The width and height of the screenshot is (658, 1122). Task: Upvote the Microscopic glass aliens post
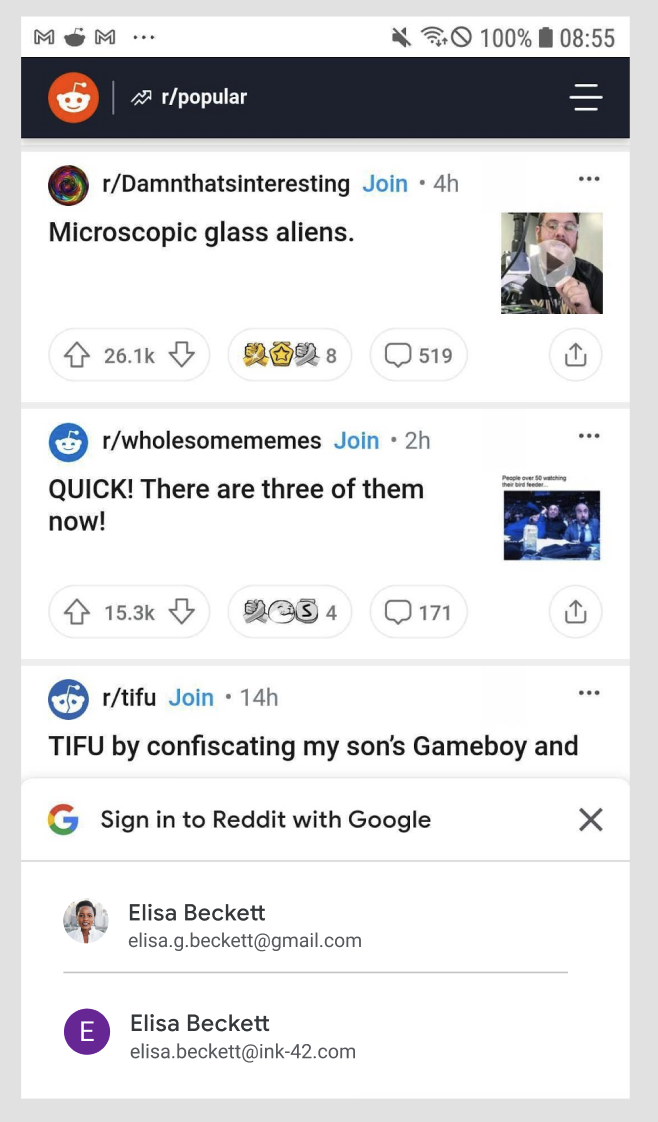77,355
